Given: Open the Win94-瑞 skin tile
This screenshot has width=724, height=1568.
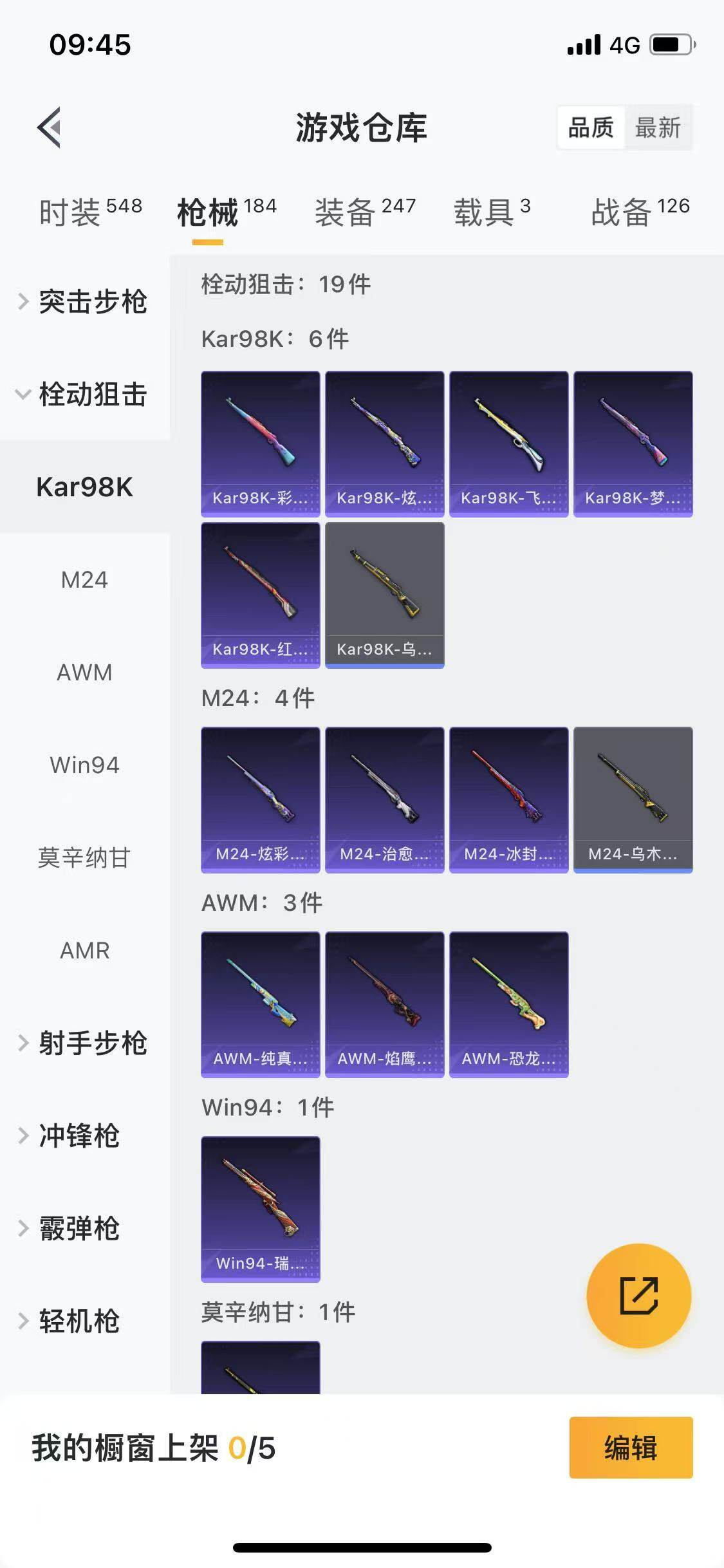Looking at the screenshot, I should tap(260, 1209).
